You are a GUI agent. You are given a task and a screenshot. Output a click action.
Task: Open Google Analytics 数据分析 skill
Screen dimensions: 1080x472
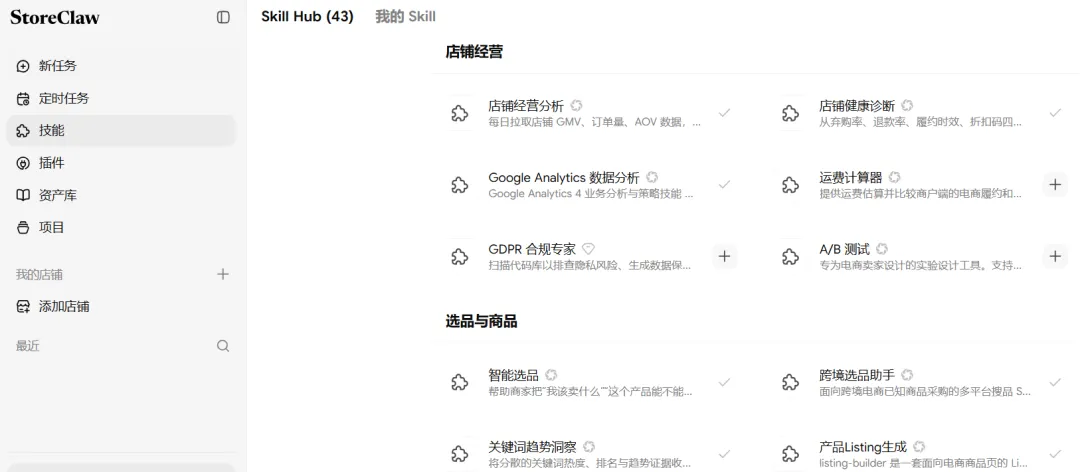(x=591, y=185)
